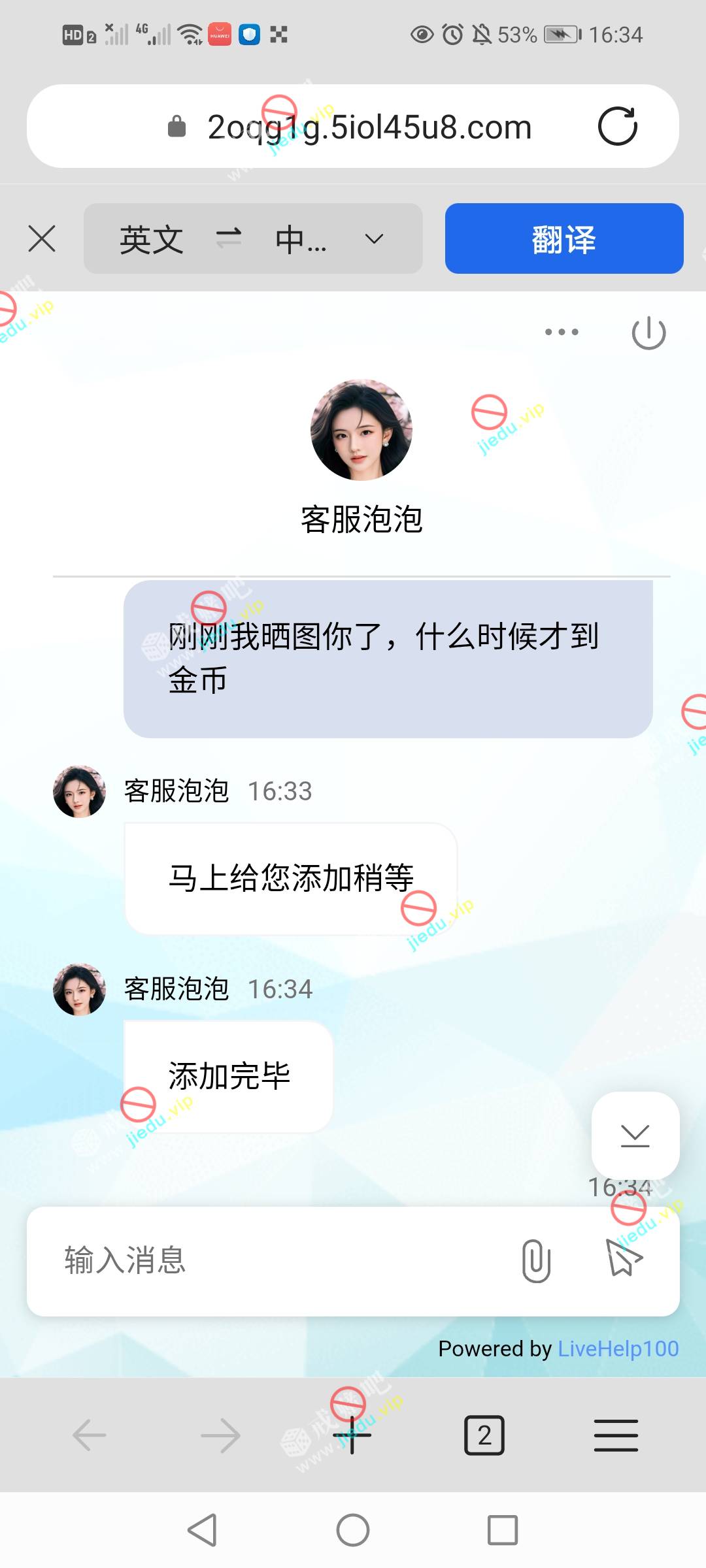
Task: Jump to latest messages with down arrow
Action: (635, 1135)
